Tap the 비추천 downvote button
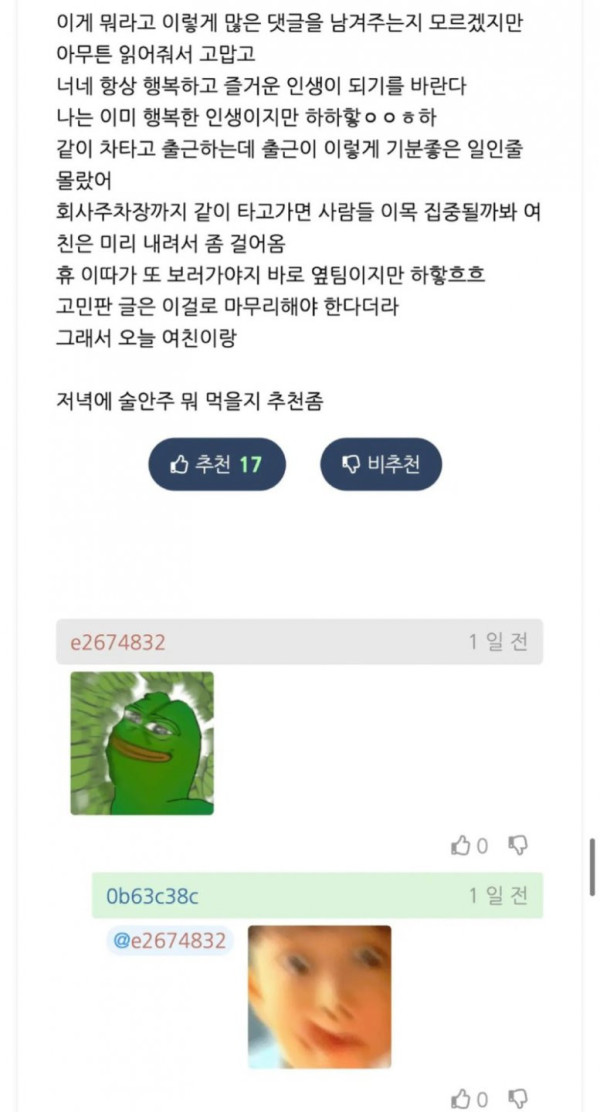This screenshot has width=600, height=1112. point(381,464)
